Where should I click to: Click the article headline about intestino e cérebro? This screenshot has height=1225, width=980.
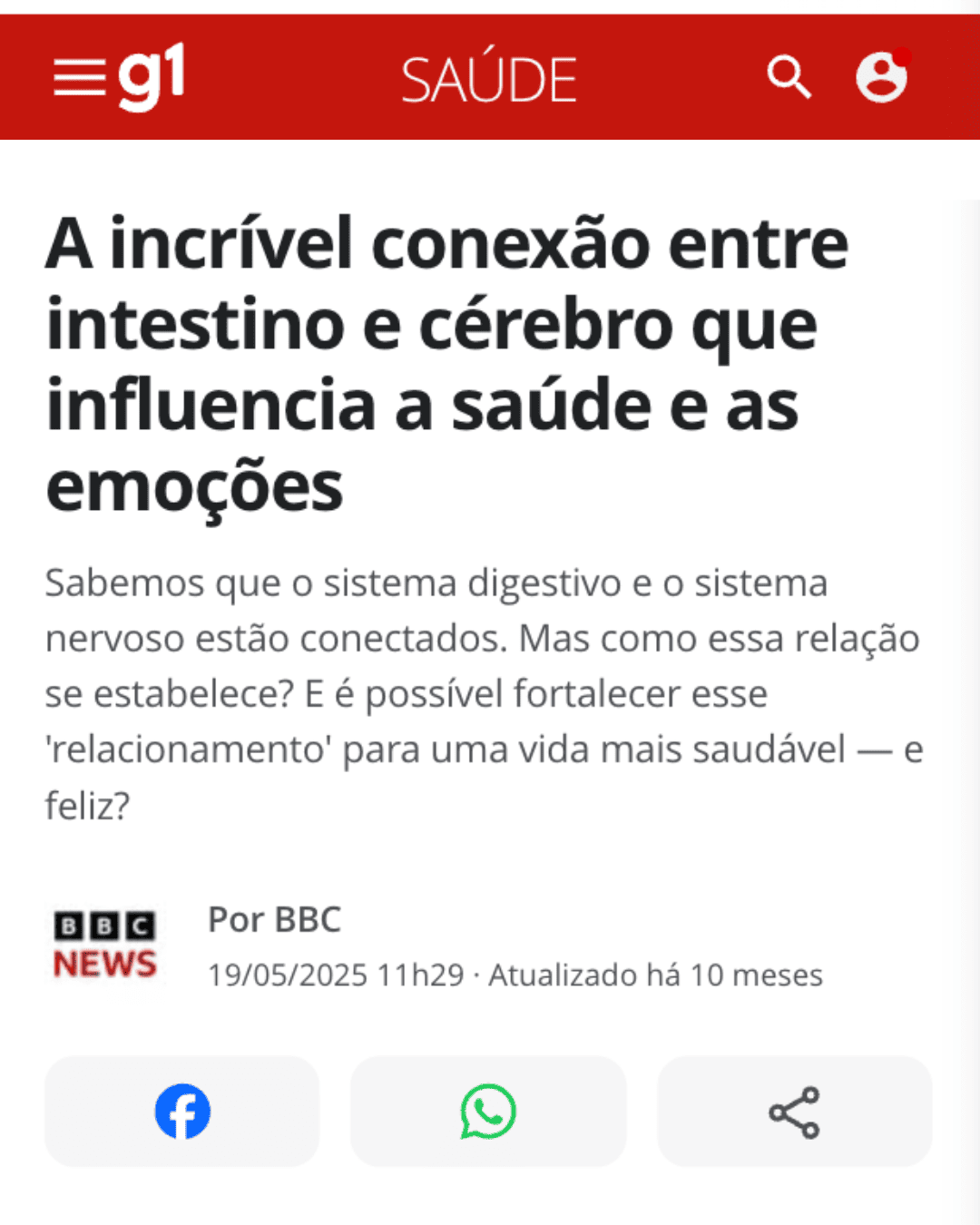pos(445,360)
